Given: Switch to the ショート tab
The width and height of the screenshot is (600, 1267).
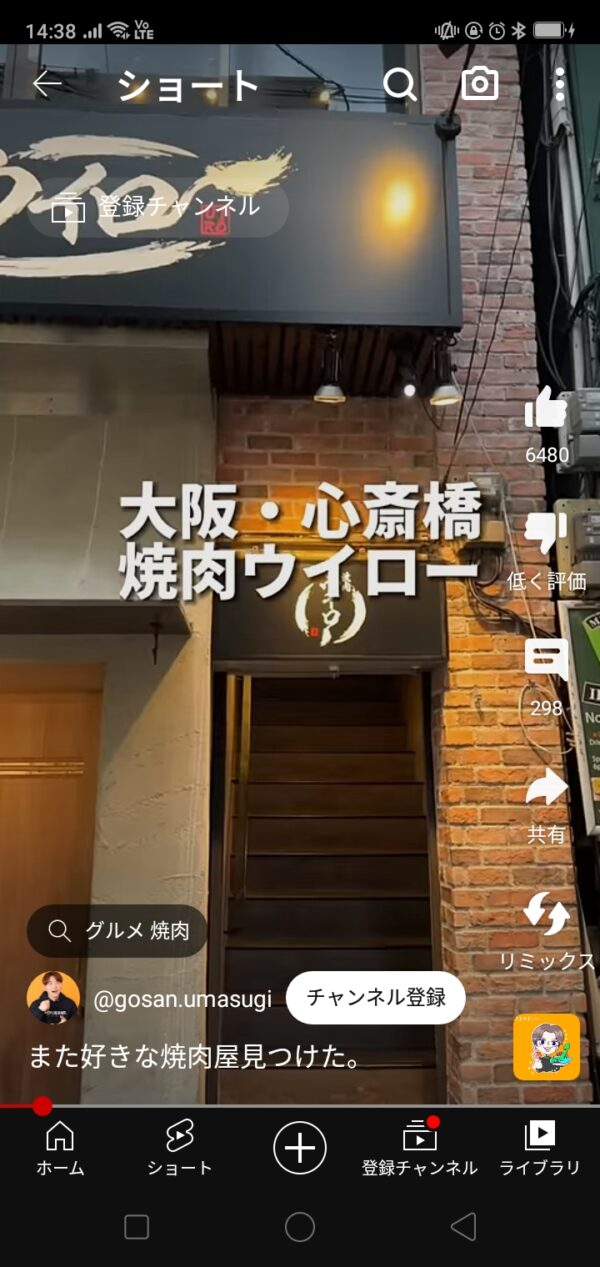Looking at the screenshot, I should (x=180, y=1147).
